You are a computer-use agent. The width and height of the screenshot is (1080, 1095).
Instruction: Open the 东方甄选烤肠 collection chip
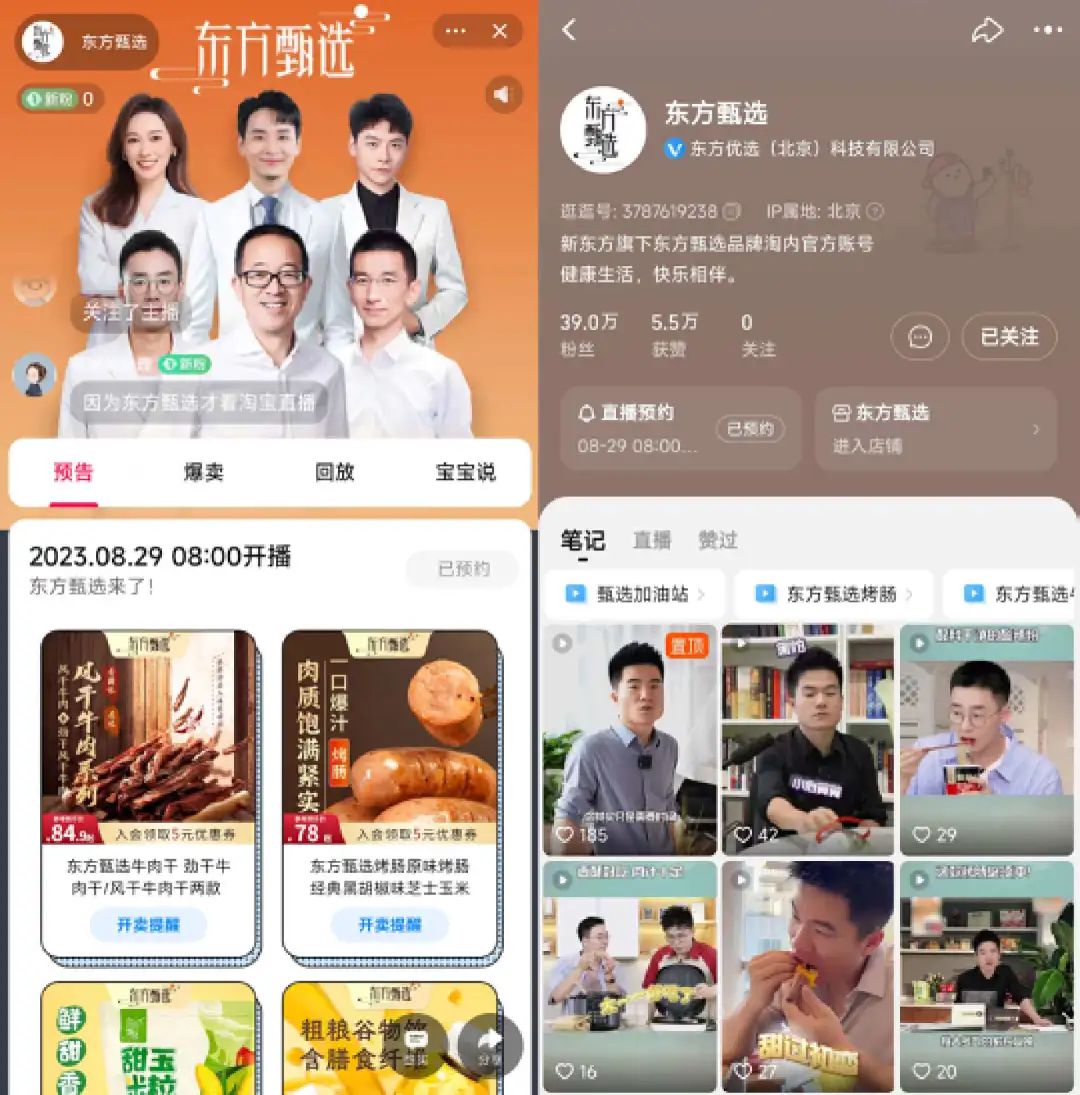[838, 594]
